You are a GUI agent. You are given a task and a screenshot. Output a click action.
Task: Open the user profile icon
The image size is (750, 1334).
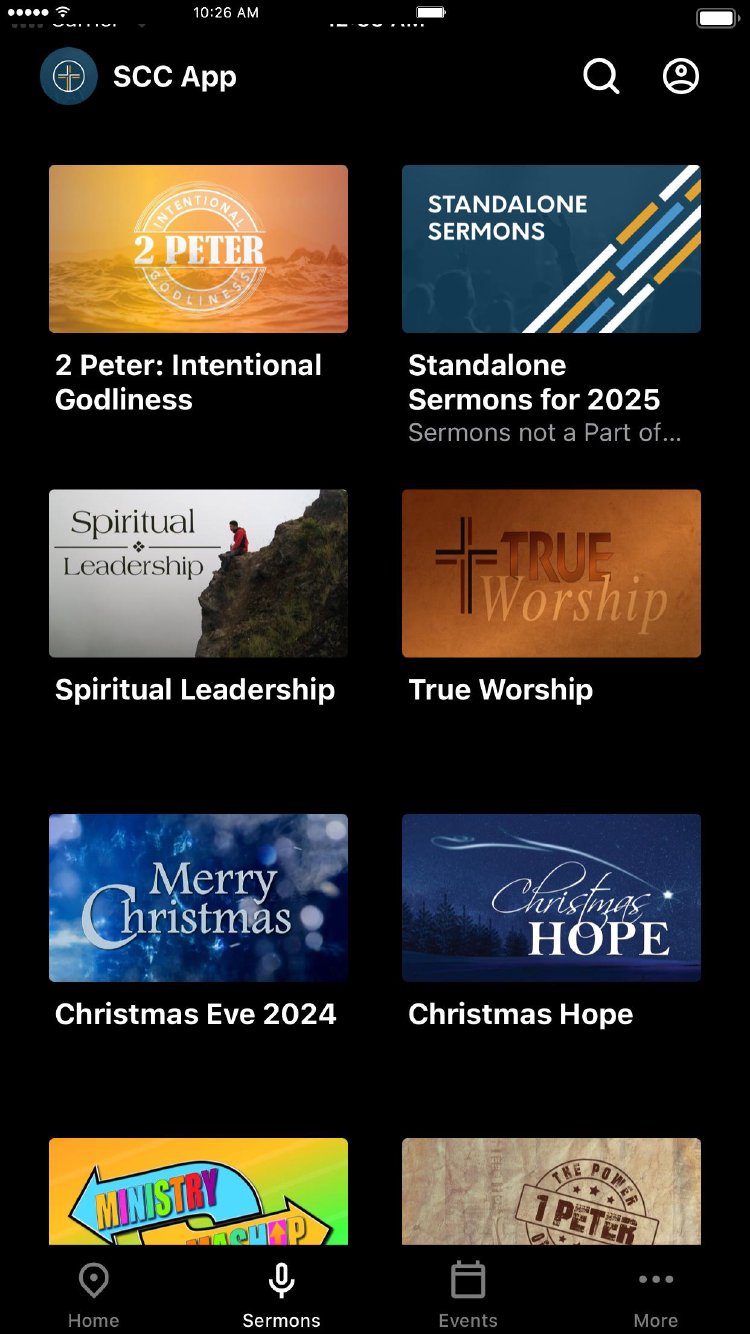point(681,76)
